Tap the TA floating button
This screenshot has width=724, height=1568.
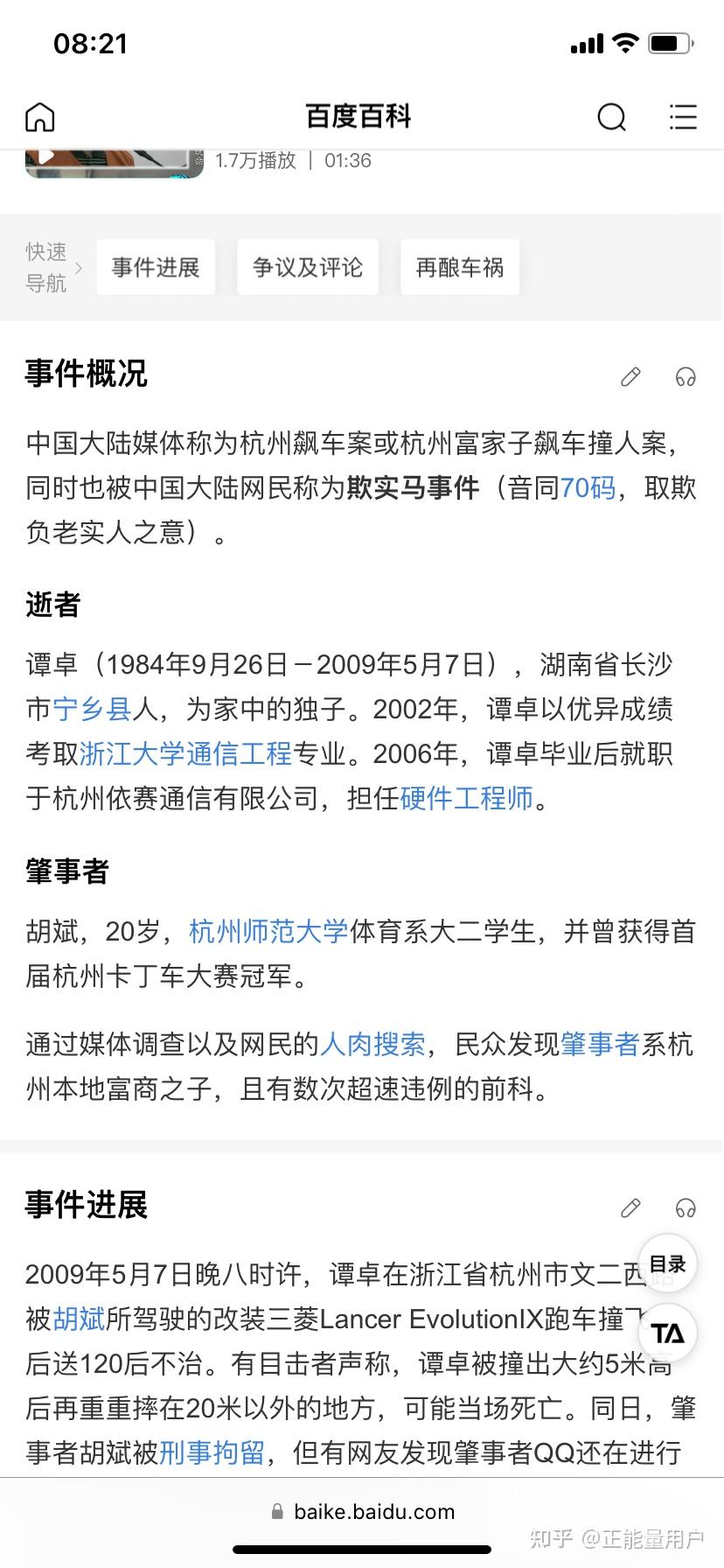click(667, 1333)
